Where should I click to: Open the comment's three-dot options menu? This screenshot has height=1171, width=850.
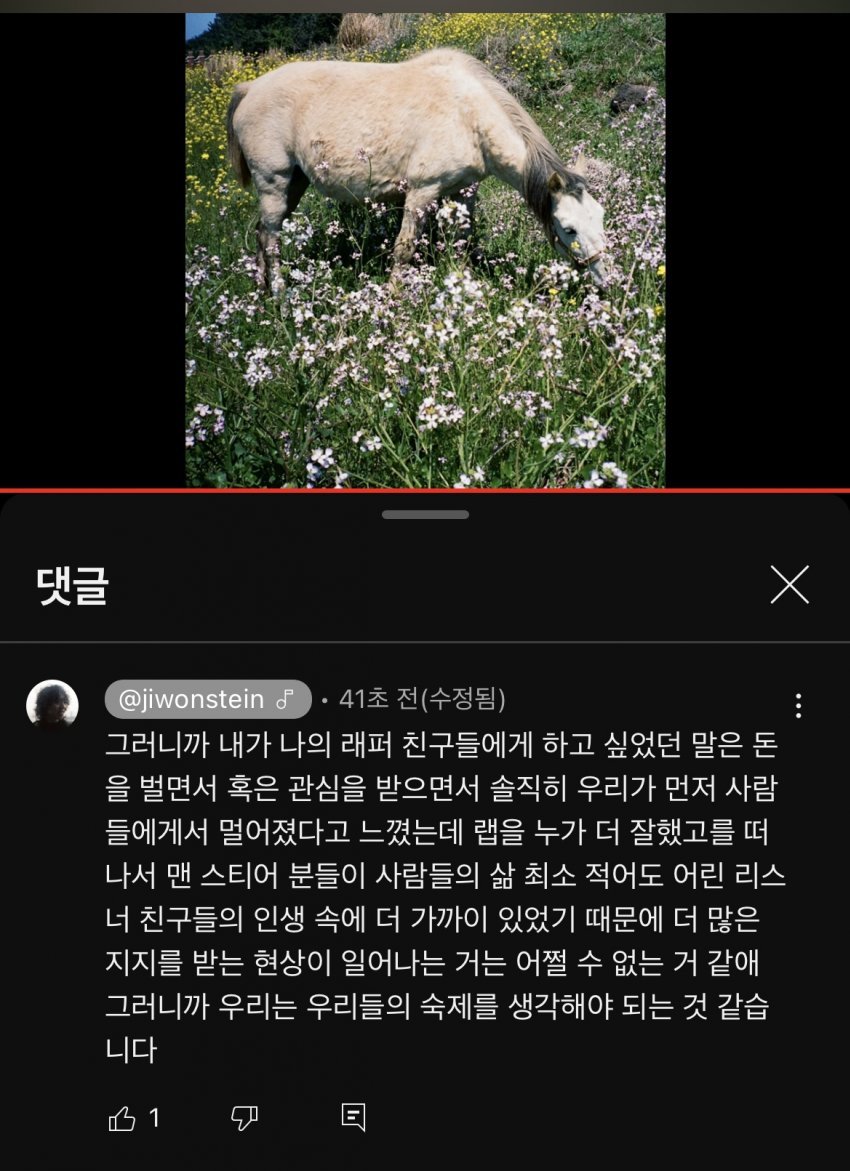point(797,706)
